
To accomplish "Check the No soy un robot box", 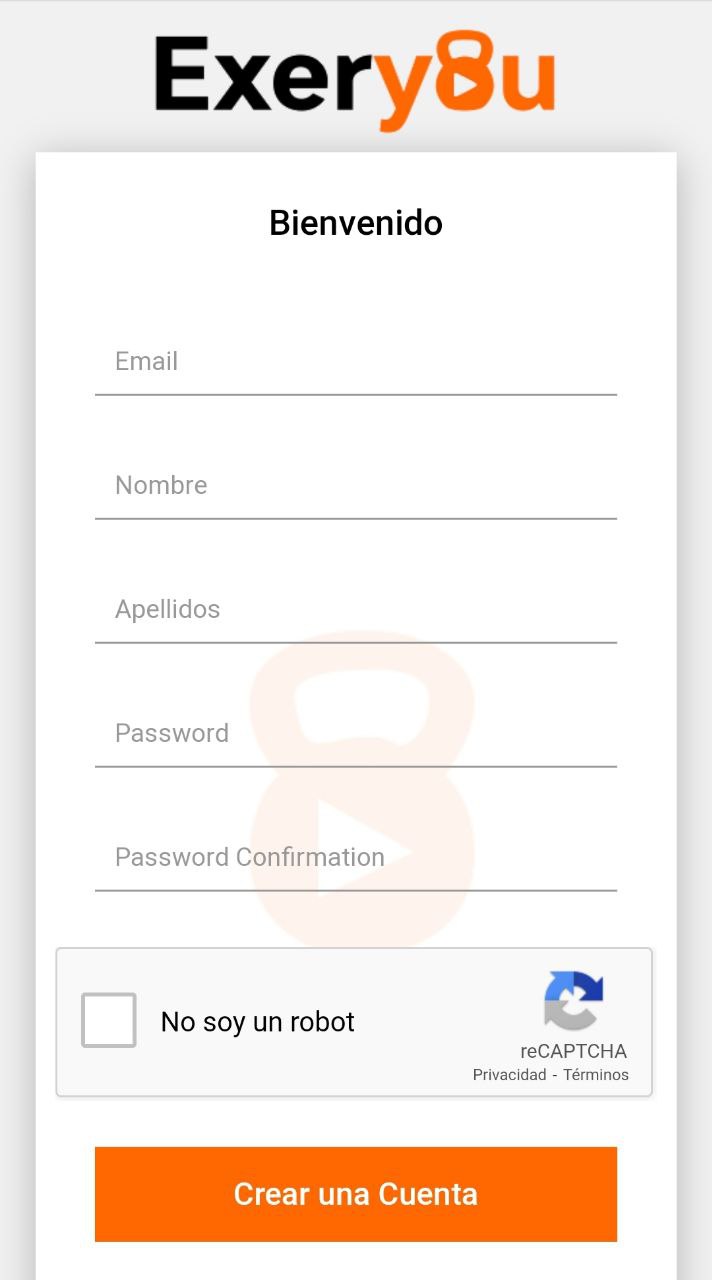I will (108, 1020).
